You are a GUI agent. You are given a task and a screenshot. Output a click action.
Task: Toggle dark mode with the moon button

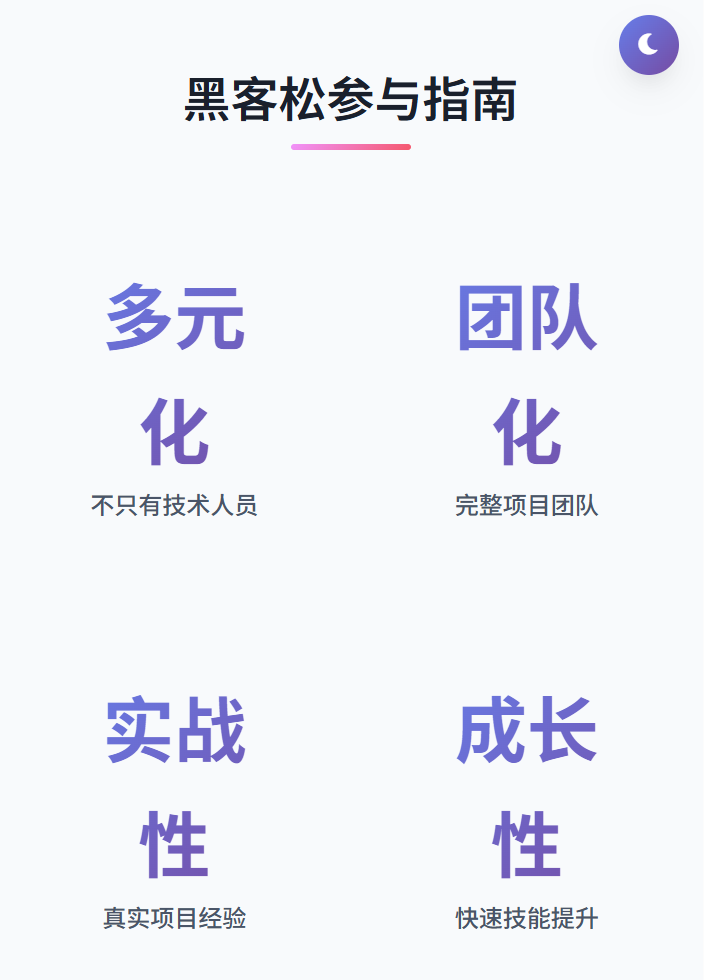pyautogui.click(x=648, y=45)
